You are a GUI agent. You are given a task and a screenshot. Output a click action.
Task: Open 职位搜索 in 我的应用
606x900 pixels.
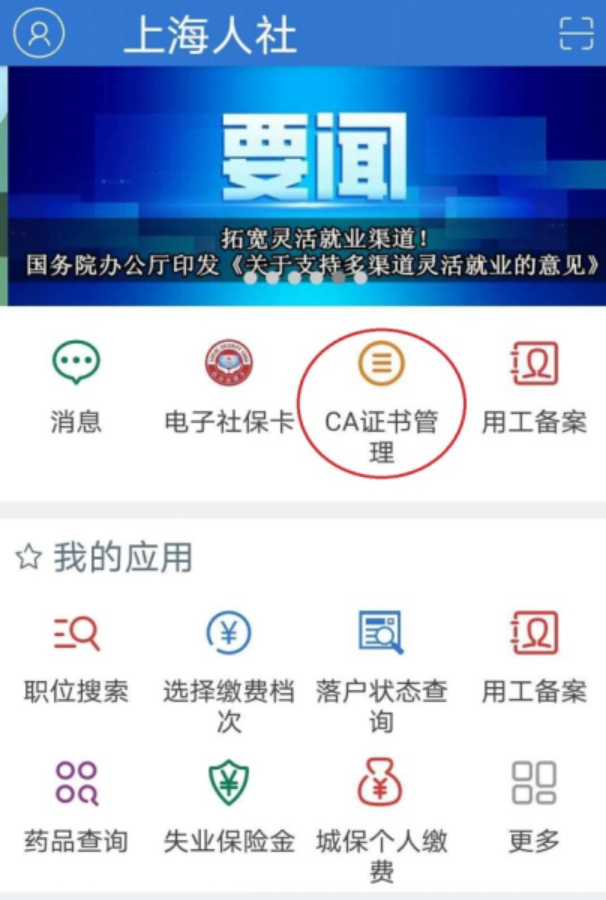[77, 655]
